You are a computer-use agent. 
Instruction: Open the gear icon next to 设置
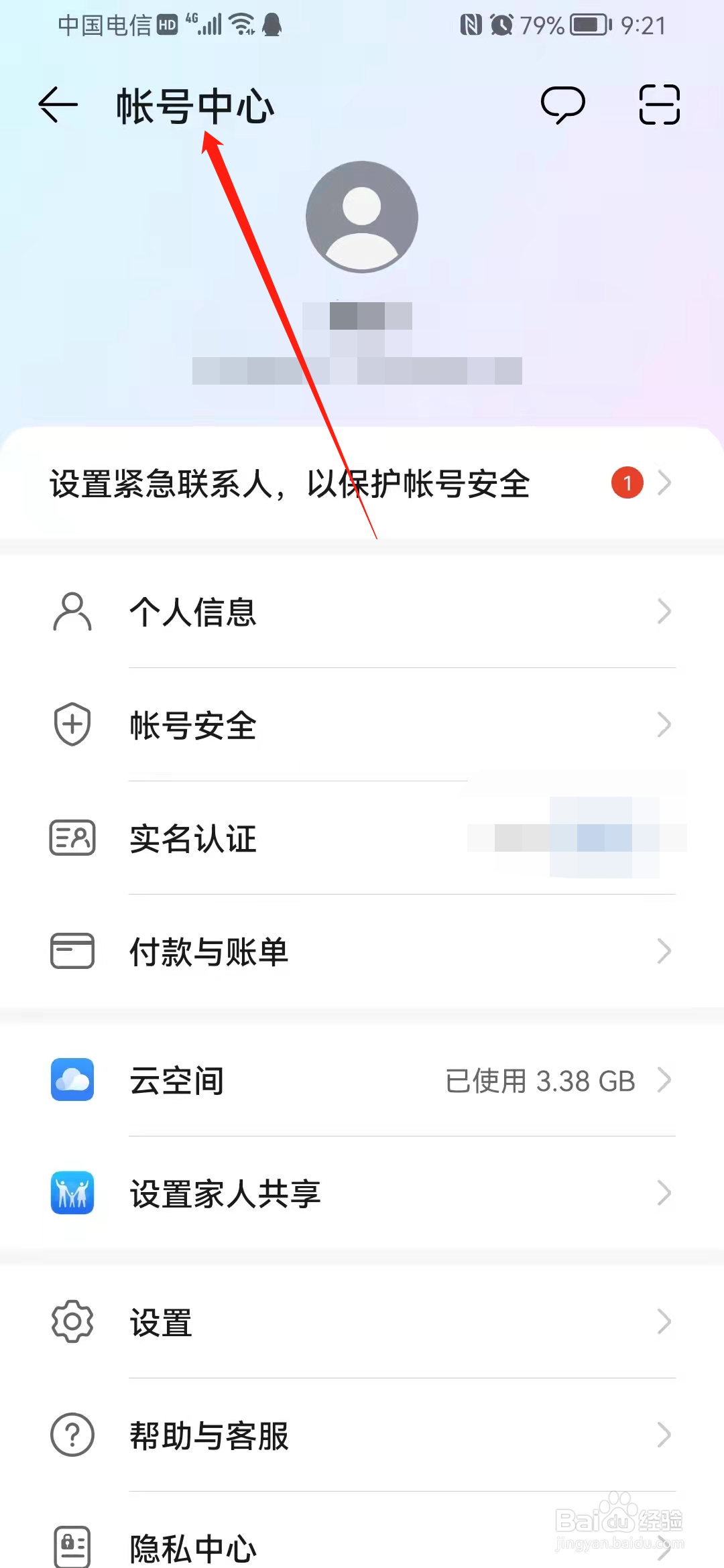[72, 1321]
